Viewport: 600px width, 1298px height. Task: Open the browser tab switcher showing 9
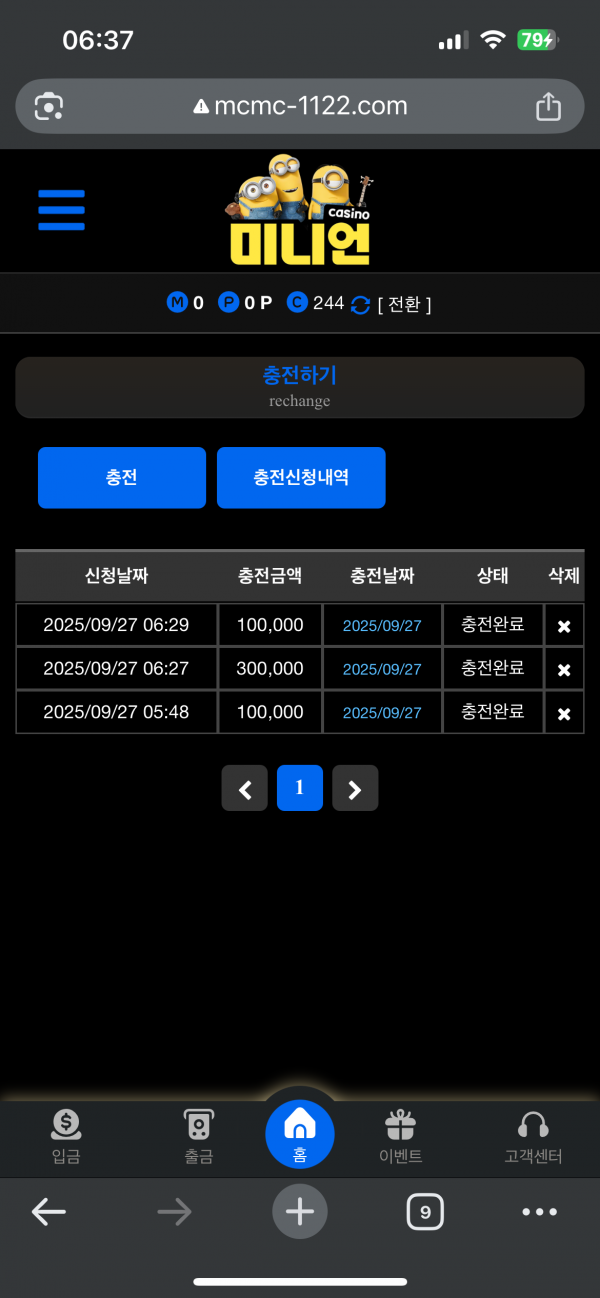tap(425, 1213)
